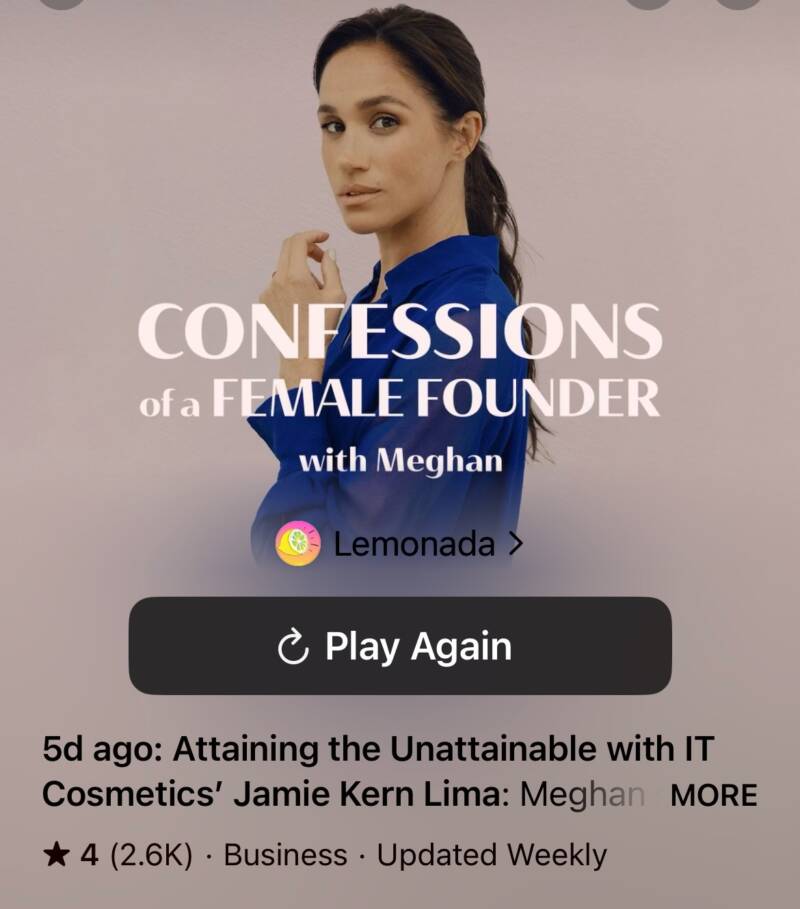Open the Lemonada channel page
The height and width of the screenshot is (909, 800).
pyautogui.click(x=400, y=545)
